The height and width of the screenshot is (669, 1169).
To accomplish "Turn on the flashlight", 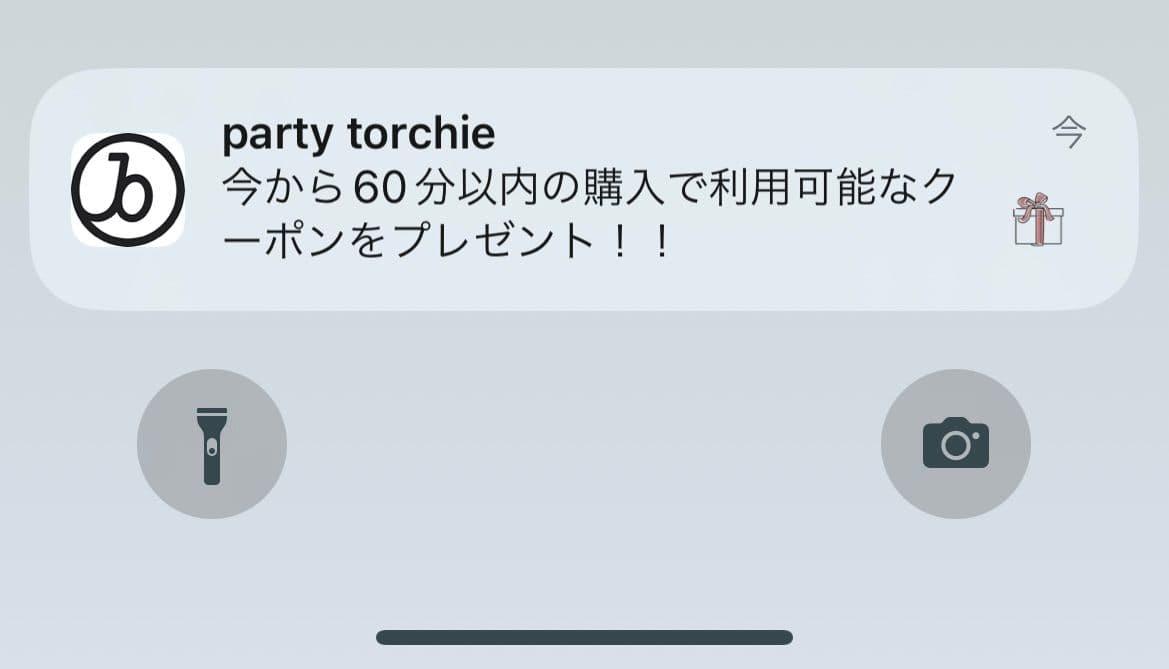I will pos(212,444).
